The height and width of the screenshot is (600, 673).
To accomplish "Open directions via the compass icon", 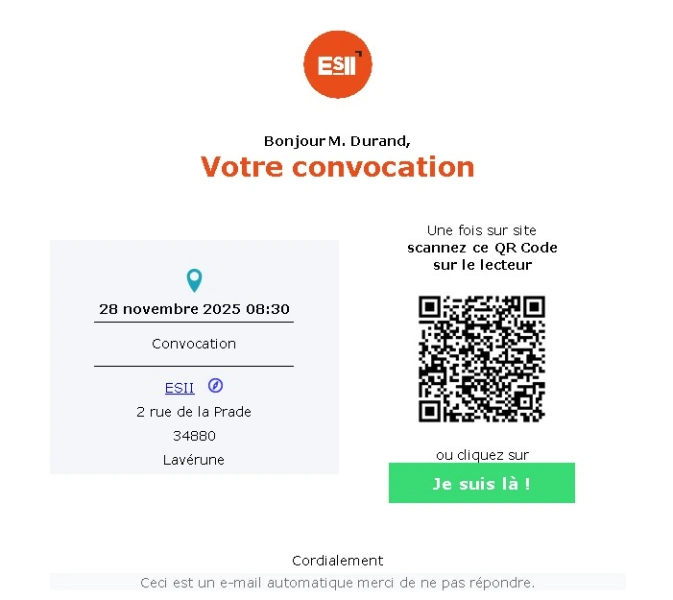I will 215,386.
